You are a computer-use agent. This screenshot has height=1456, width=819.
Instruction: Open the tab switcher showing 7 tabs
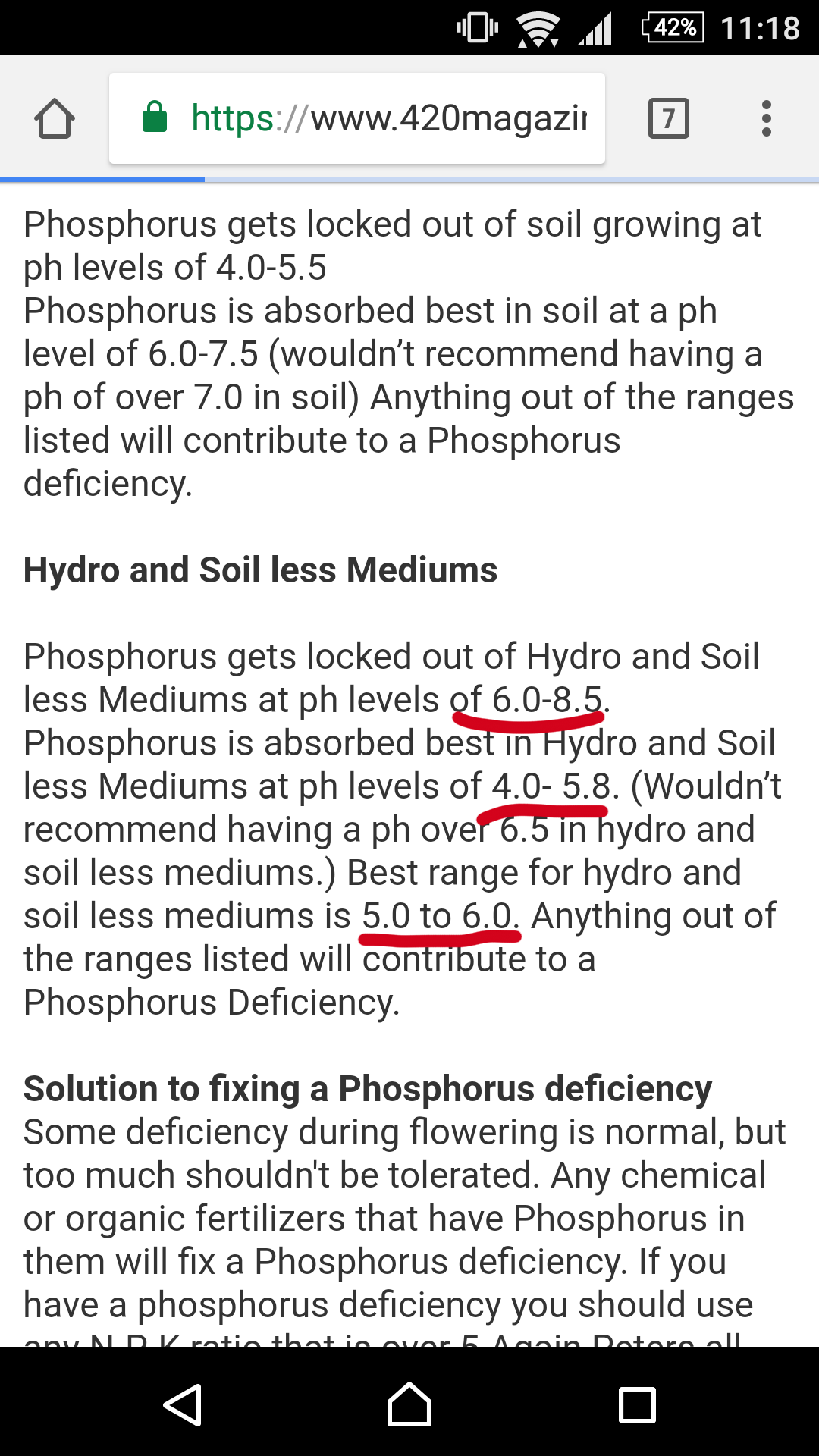point(668,118)
